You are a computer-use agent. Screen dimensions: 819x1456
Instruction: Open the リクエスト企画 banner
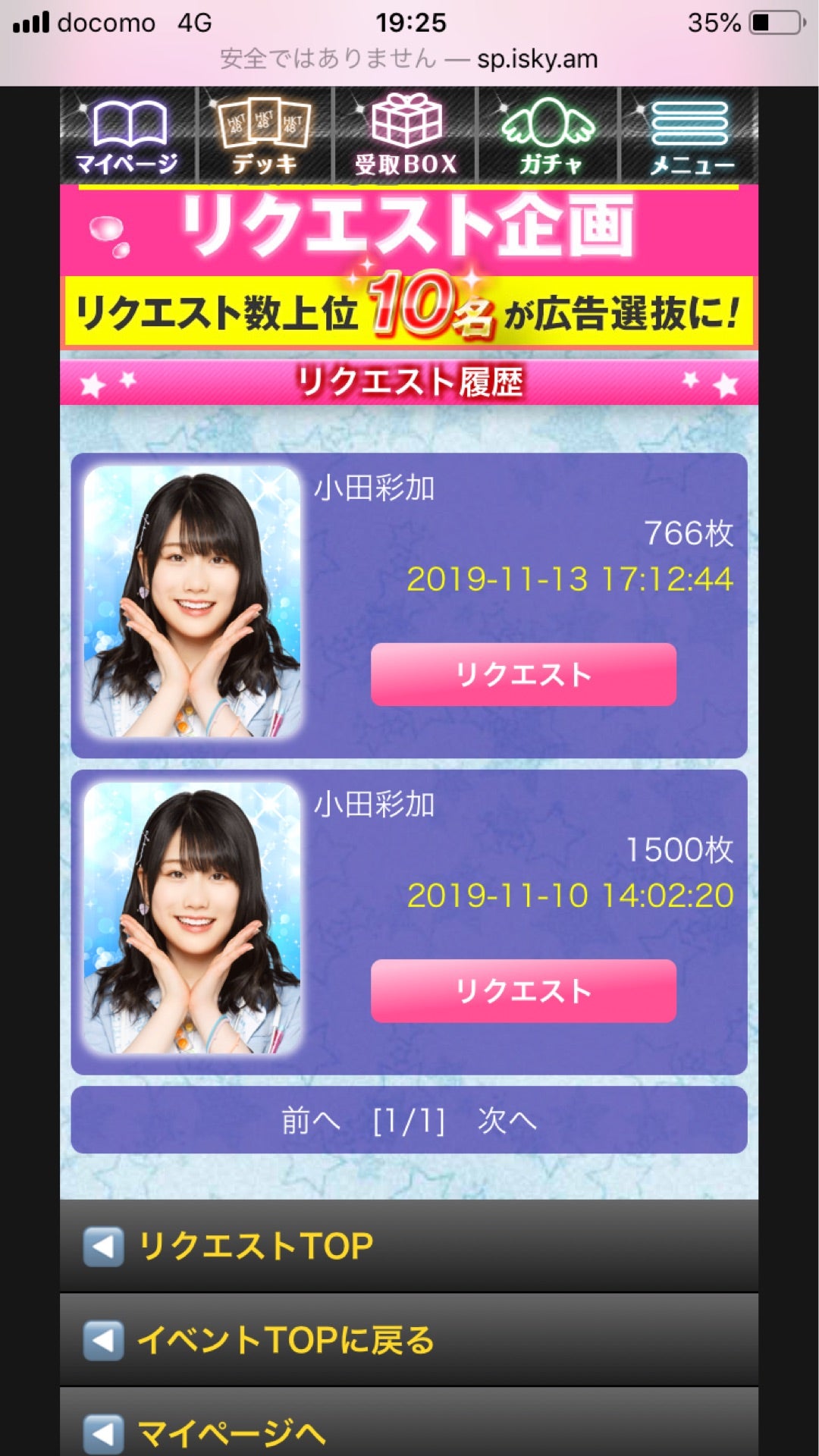[x=409, y=267]
